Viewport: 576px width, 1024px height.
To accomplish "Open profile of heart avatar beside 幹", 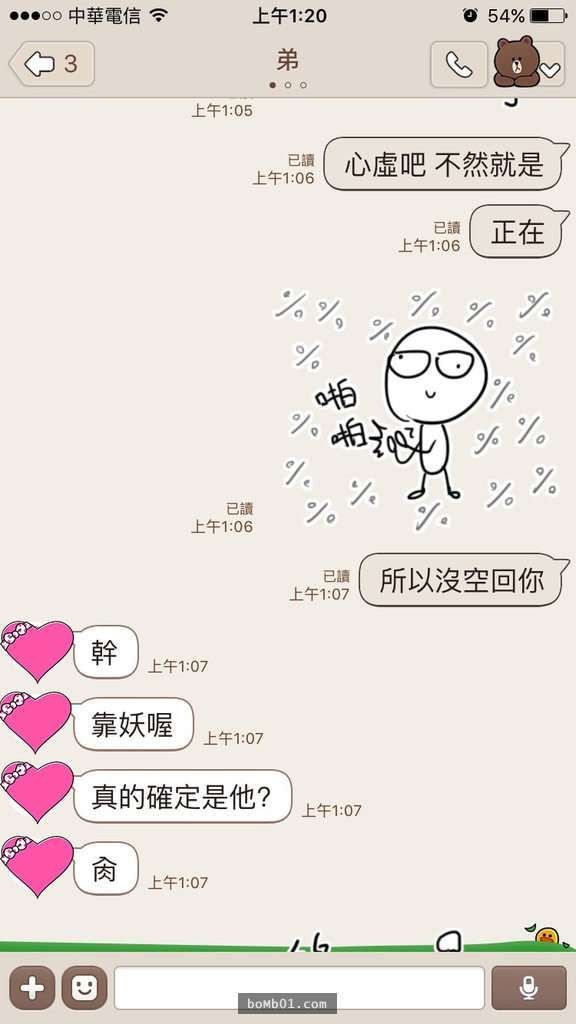I will coord(37,650).
